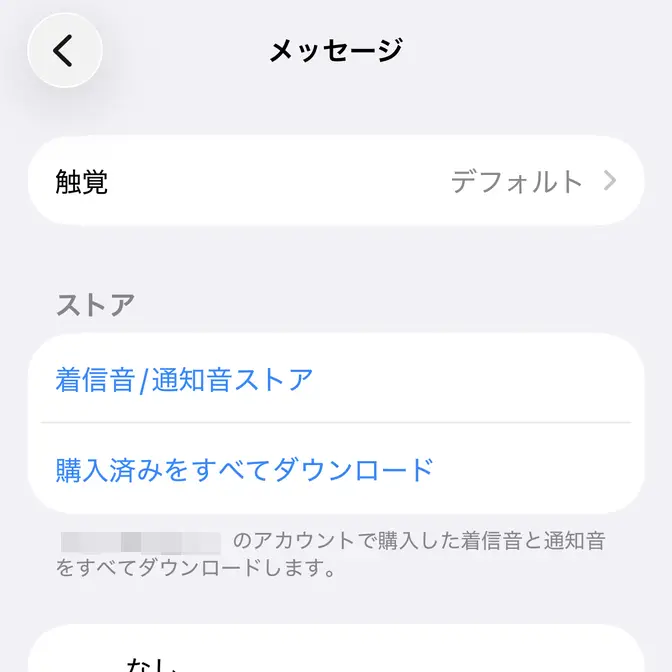The image size is (672, 672).
Task: Go back with the arrow button
Action: [65, 50]
